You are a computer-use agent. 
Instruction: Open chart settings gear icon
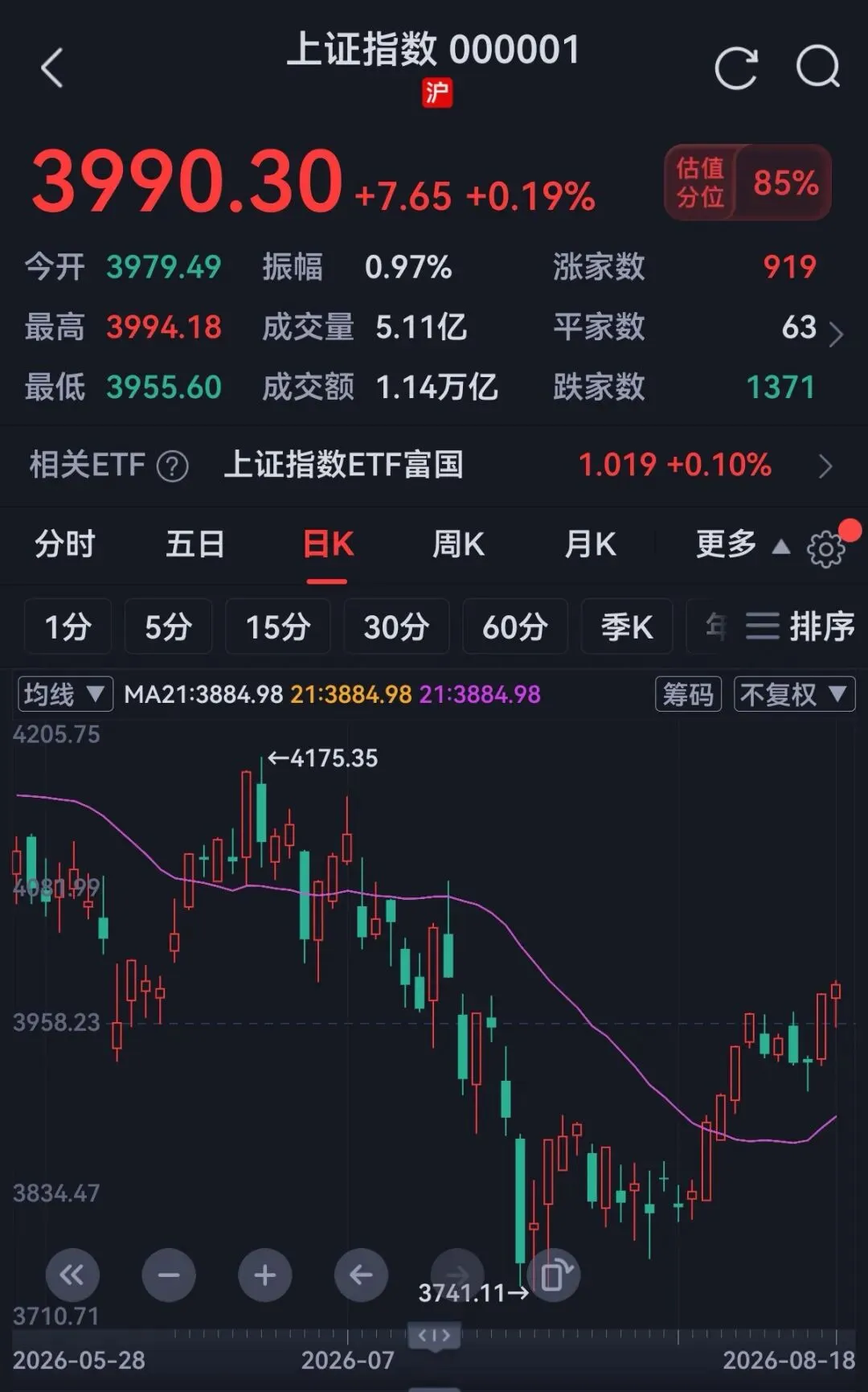826,550
